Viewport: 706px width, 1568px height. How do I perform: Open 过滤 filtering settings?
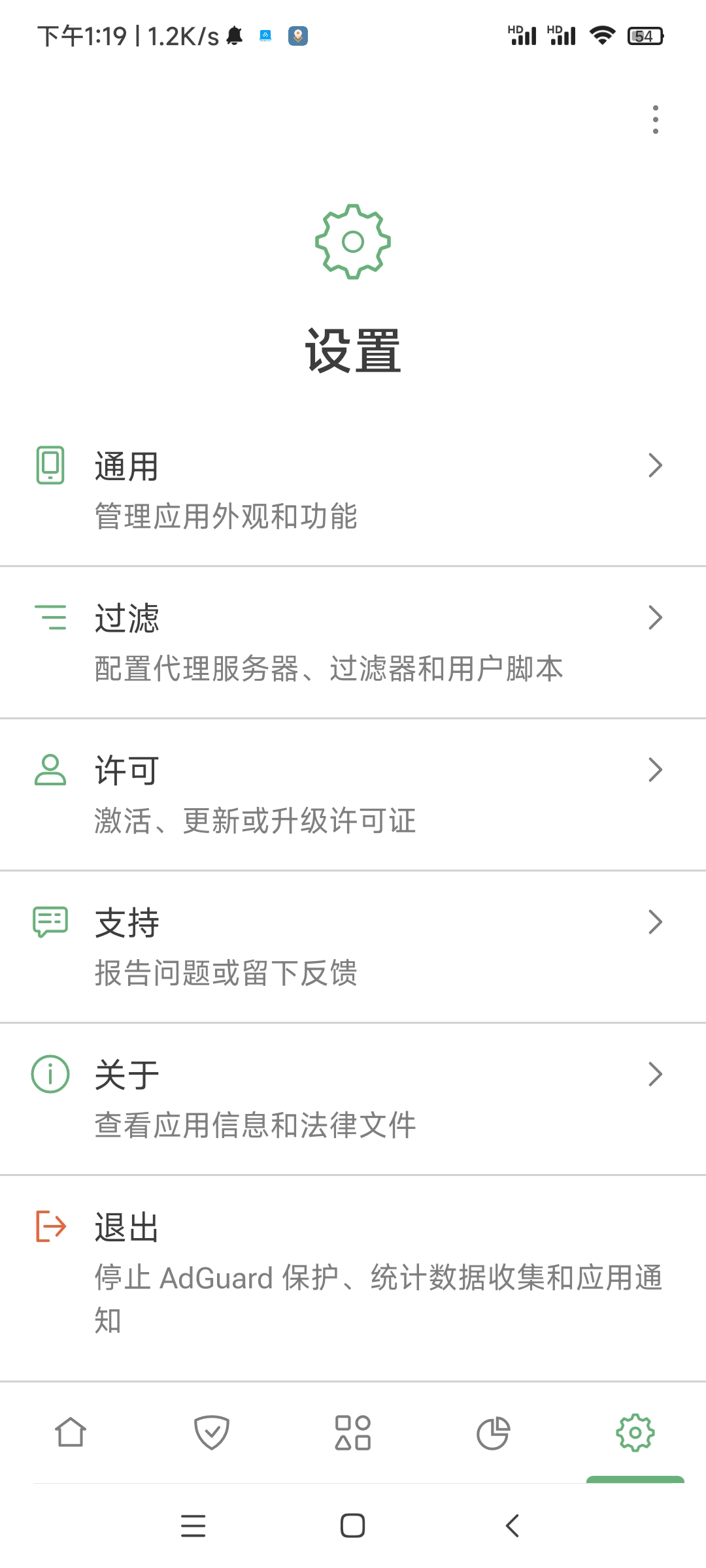[x=353, y=642]
